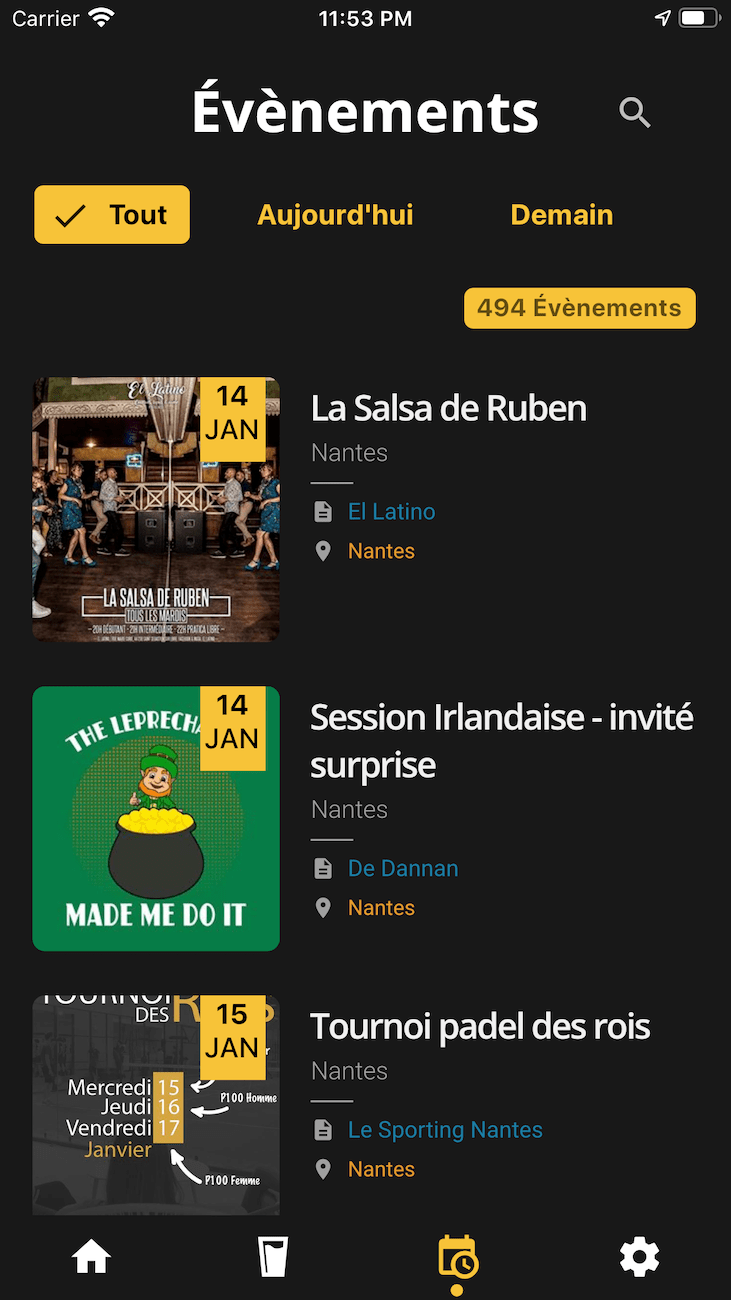Screen dimensions: 731x1300
Task: Select the events calendar tab
Action: point(457,1257)
